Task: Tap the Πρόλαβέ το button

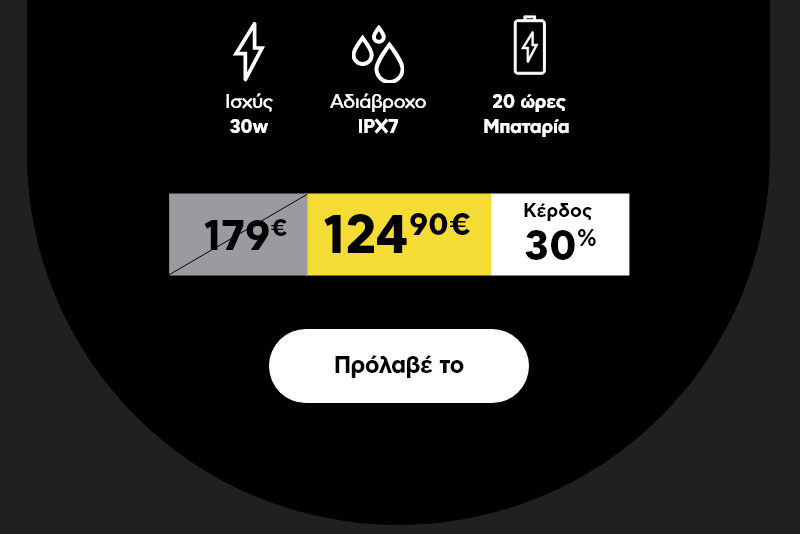Action: click(398, 365)
